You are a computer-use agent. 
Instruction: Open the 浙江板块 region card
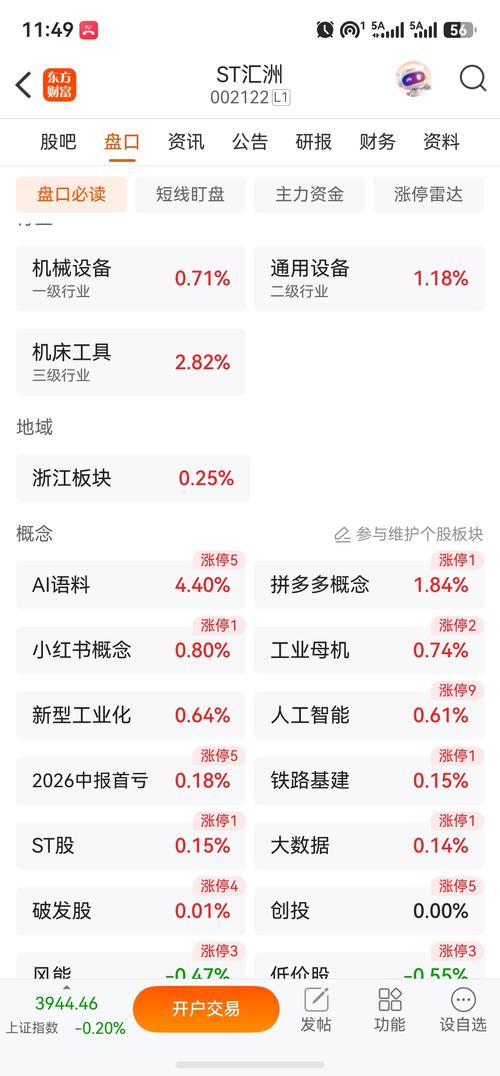click(x=133, y=478)
